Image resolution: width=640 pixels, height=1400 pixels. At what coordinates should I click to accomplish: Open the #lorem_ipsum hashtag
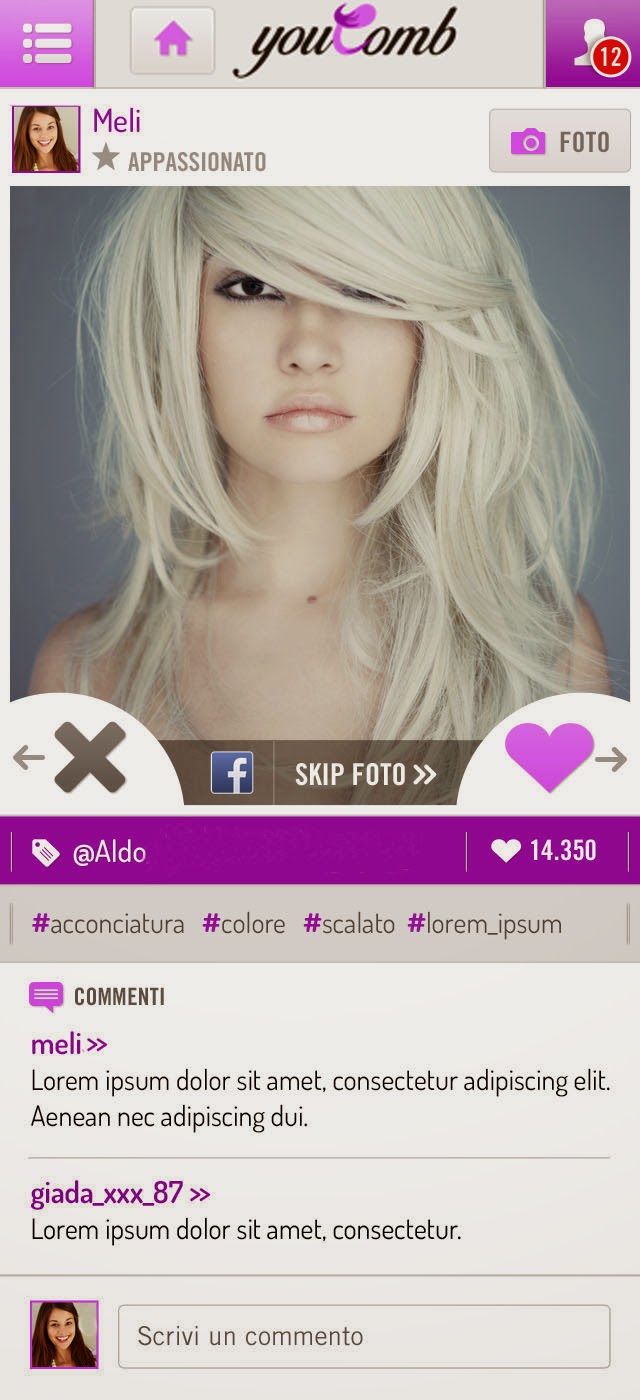484,924
